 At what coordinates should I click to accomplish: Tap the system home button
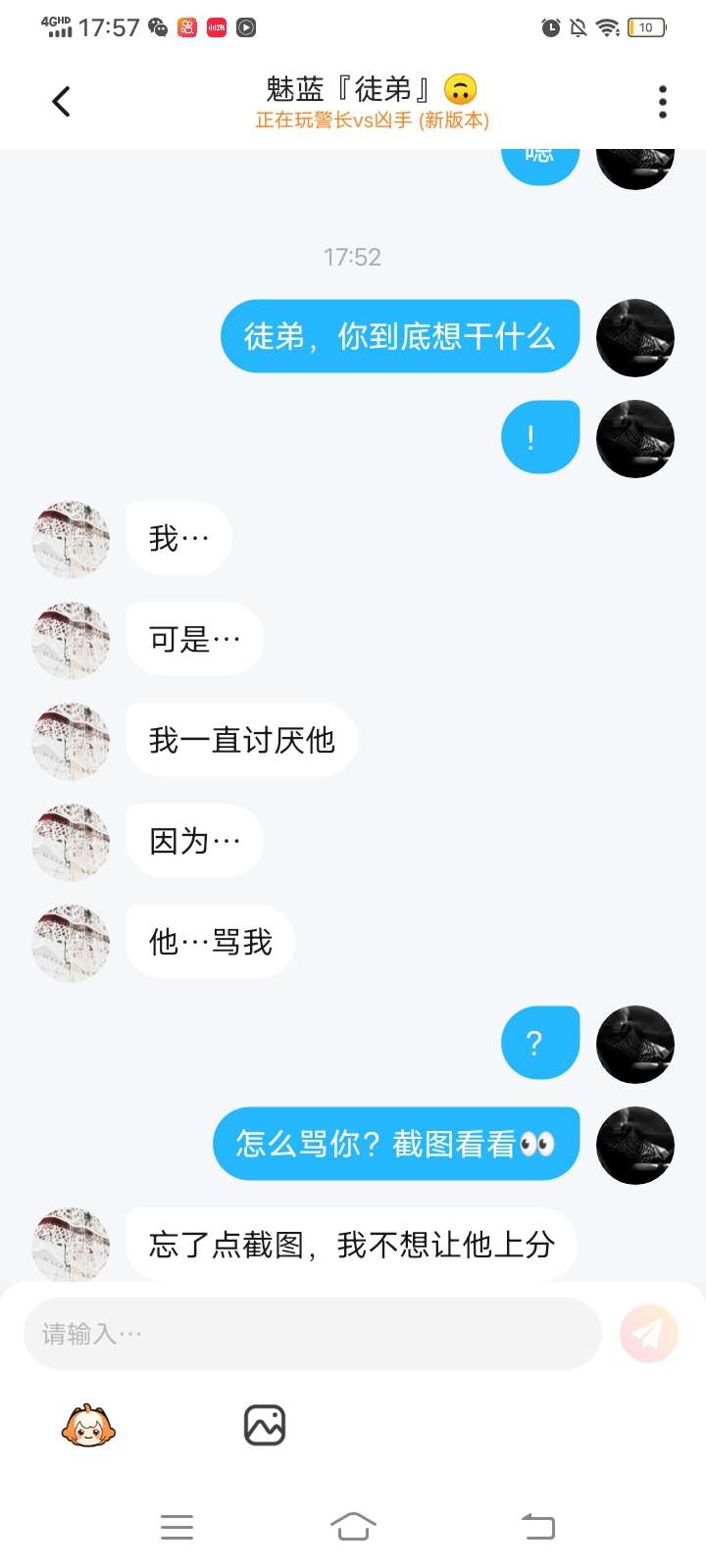click(353, 1526)
